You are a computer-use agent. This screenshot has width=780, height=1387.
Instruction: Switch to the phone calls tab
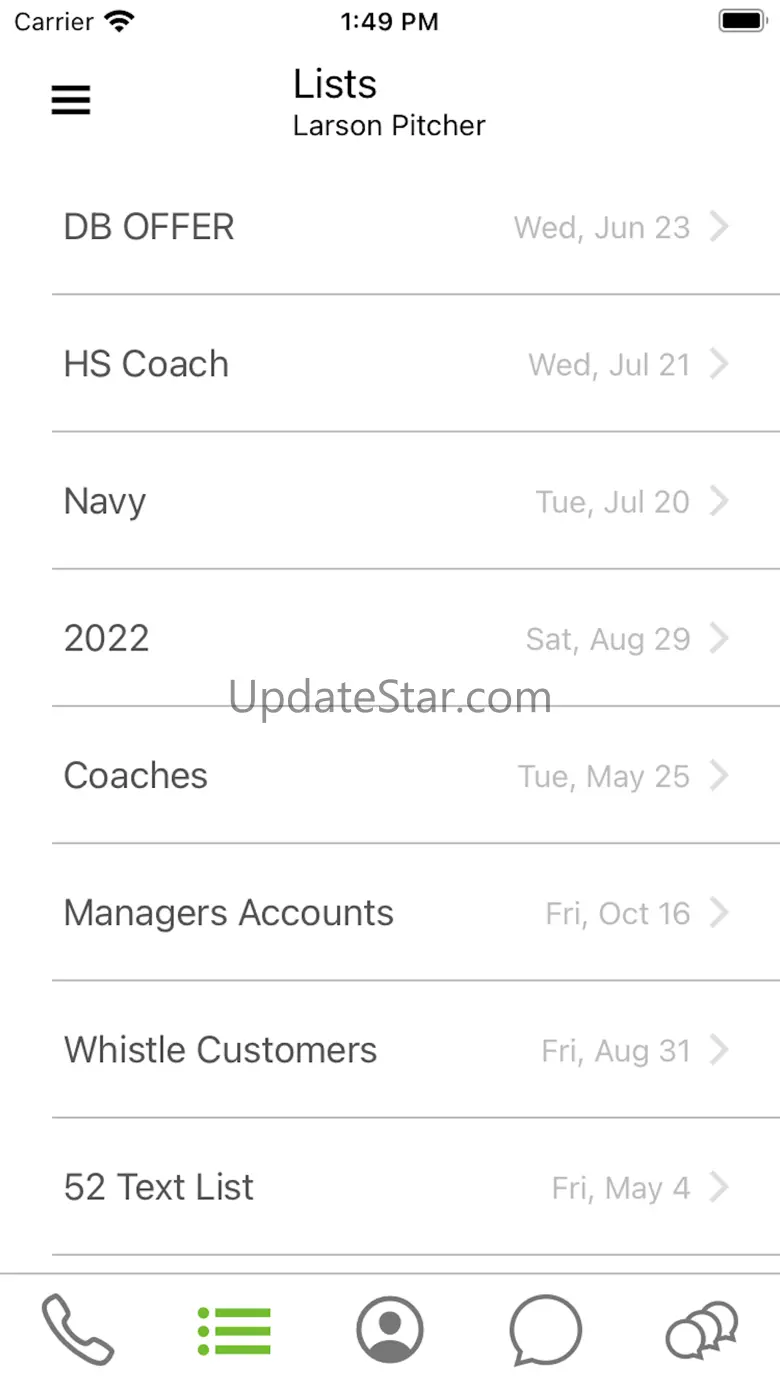click(78, 1330)
